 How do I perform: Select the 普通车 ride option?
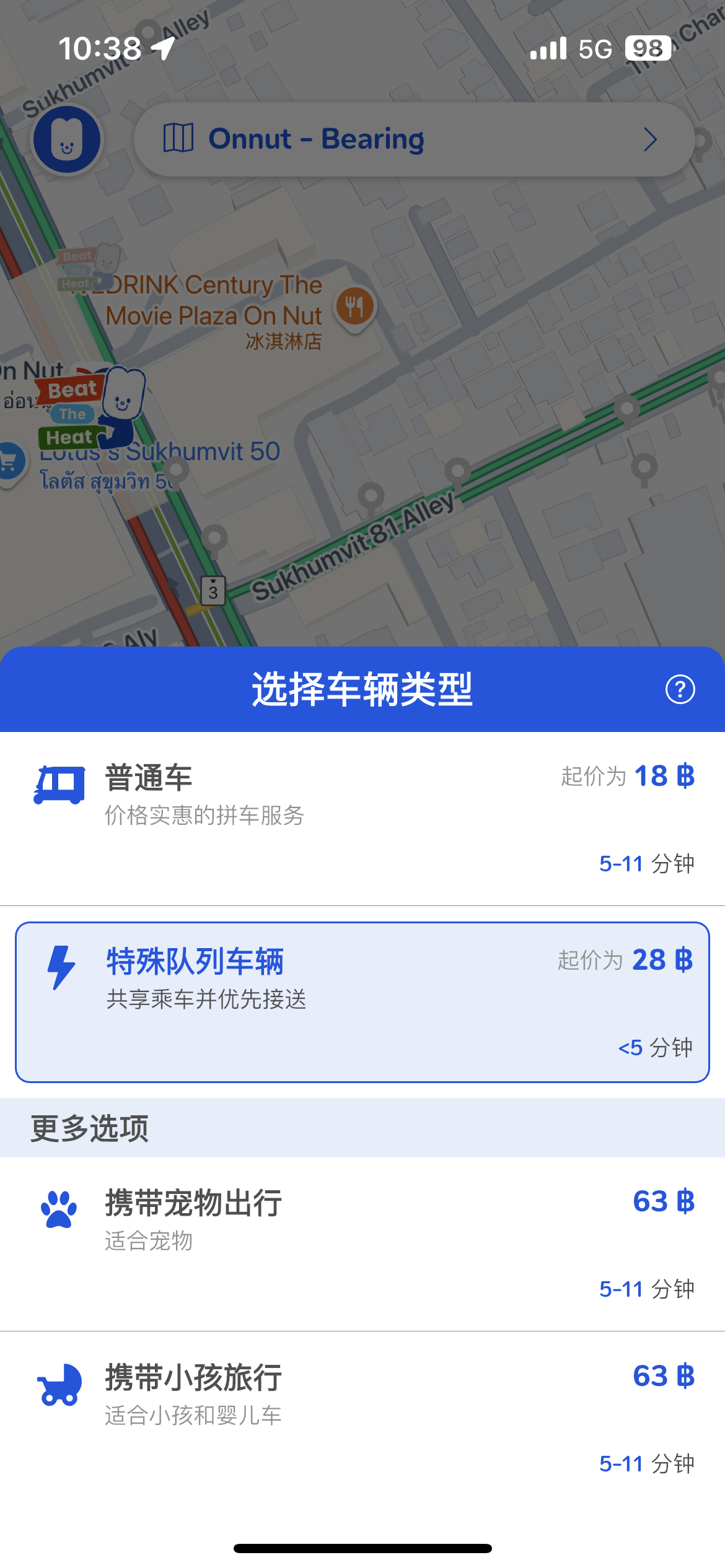362,817
